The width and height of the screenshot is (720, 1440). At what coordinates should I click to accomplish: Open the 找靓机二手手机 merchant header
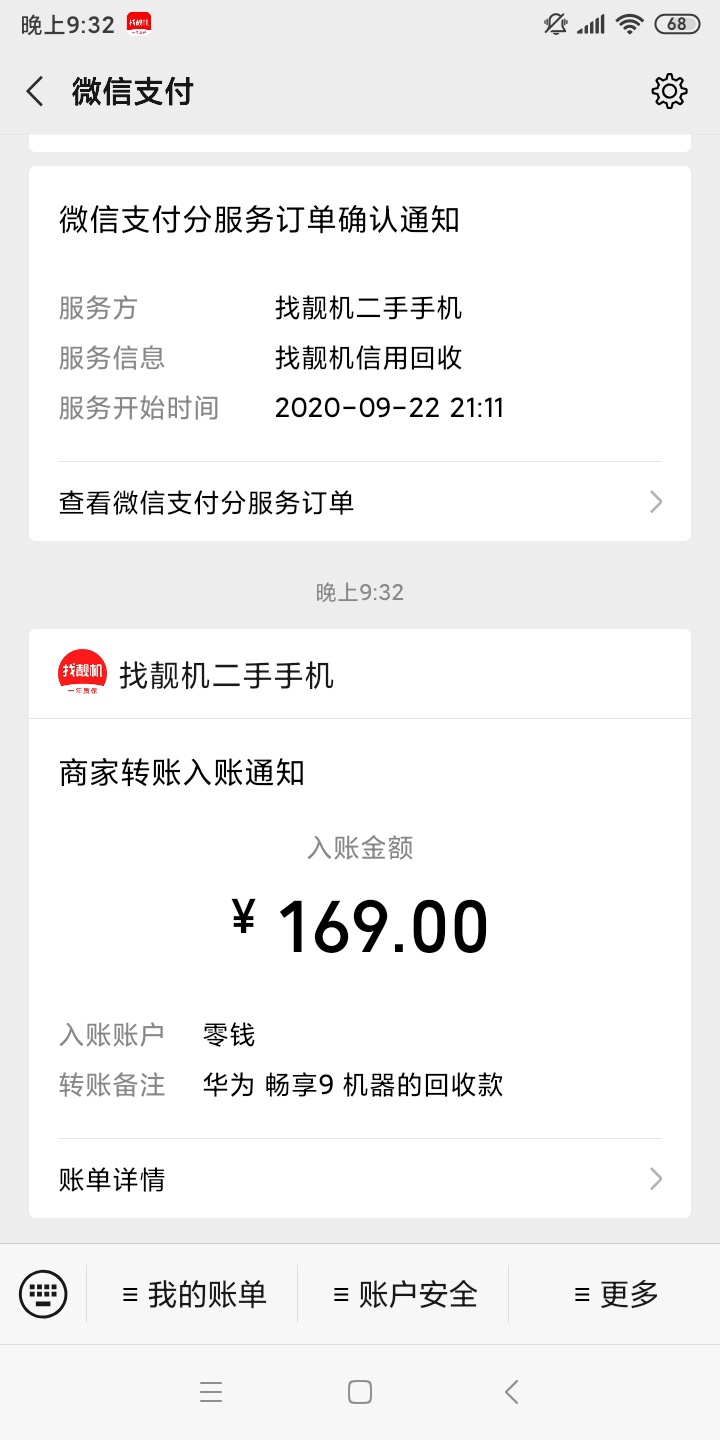360,675
